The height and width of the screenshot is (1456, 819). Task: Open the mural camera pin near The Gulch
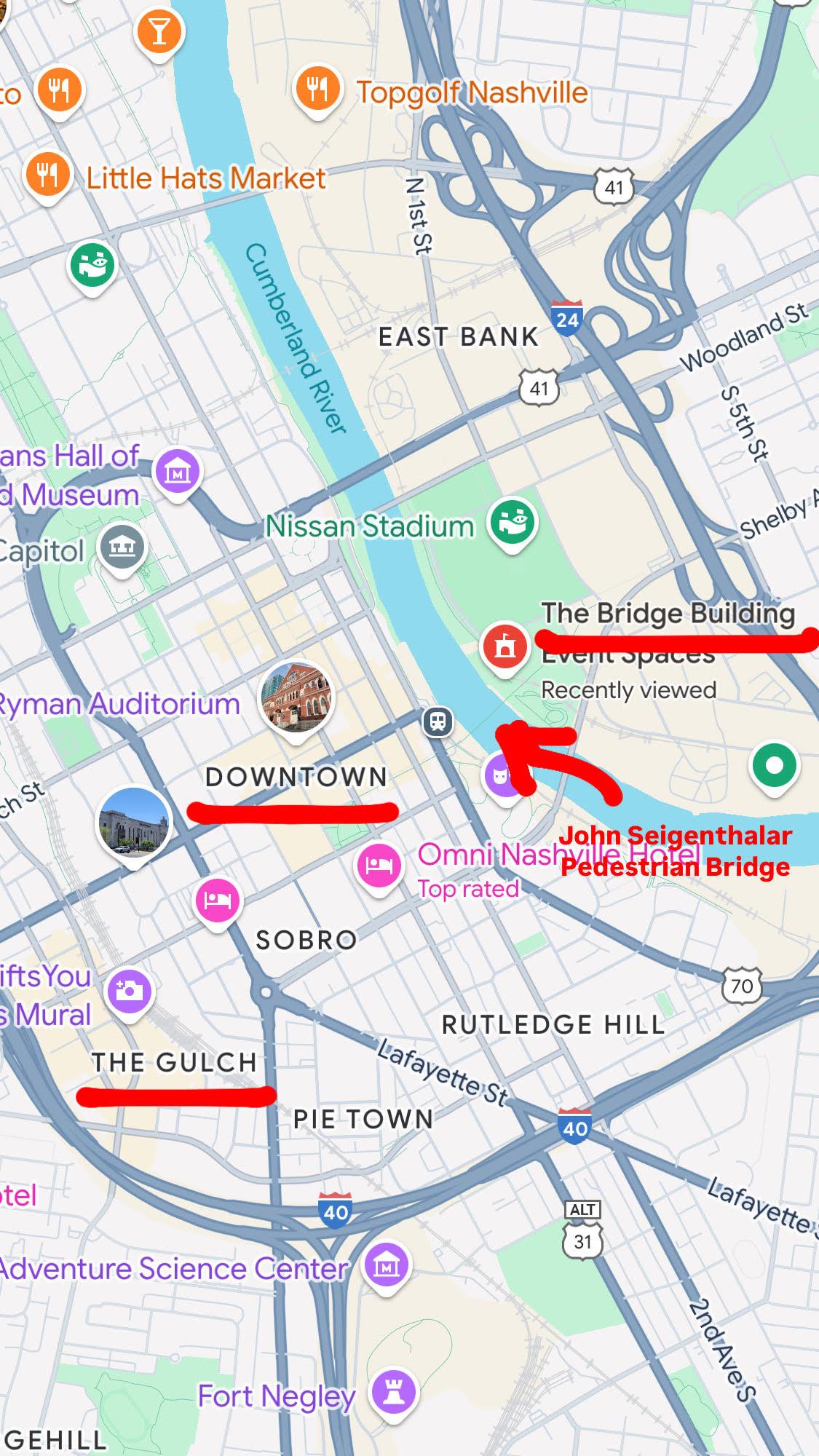(x=130, y=992)
